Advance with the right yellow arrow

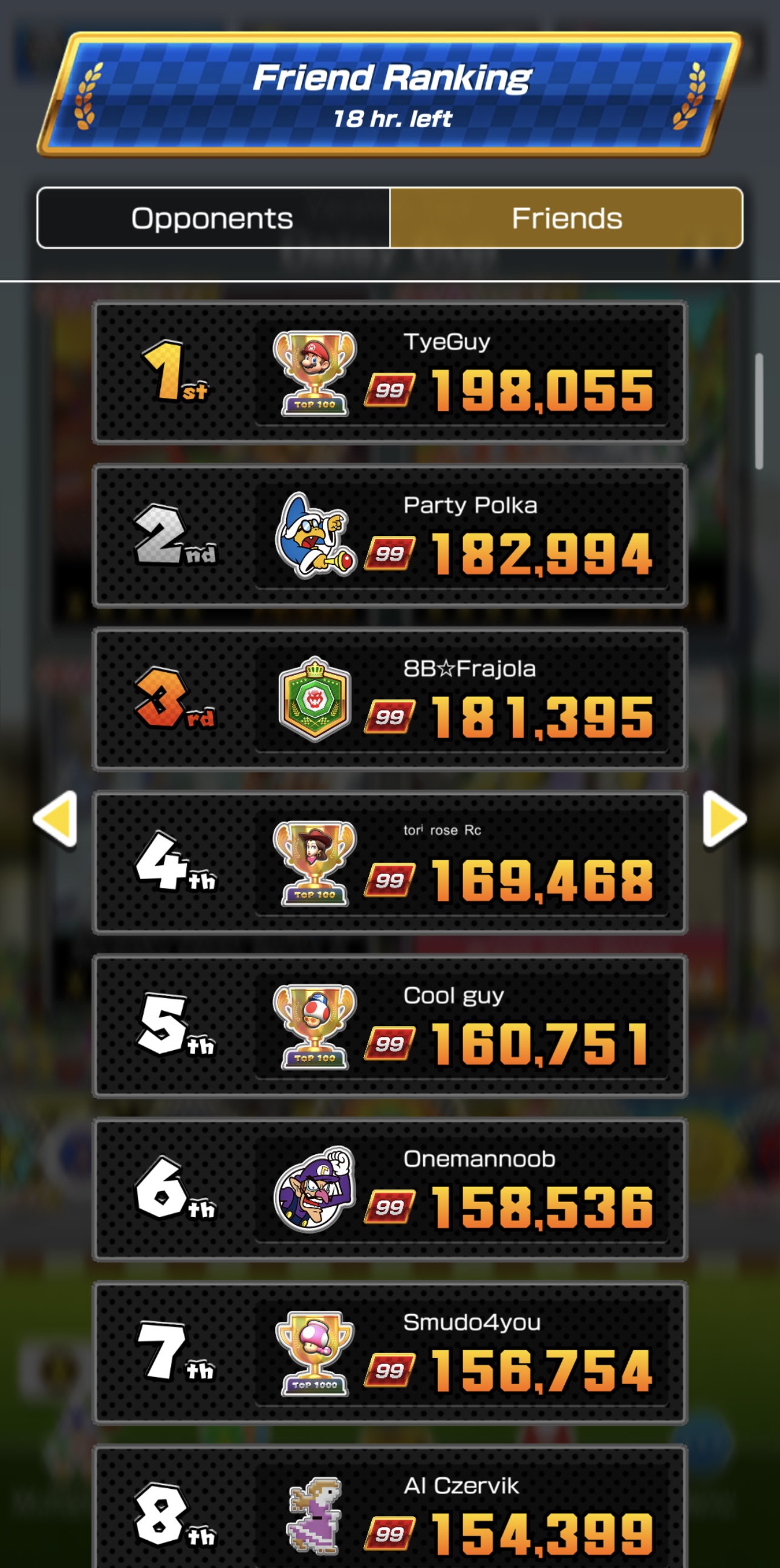723,818
